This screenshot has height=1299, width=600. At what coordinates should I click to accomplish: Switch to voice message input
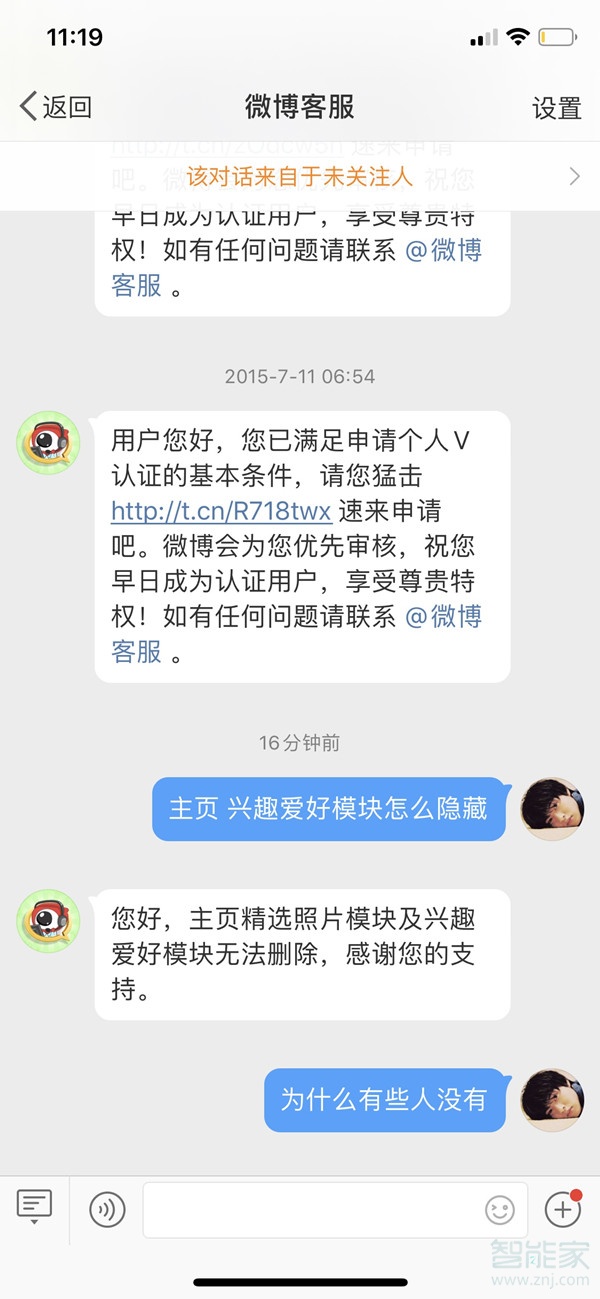pyautogui.click(x=107, y=1210)
